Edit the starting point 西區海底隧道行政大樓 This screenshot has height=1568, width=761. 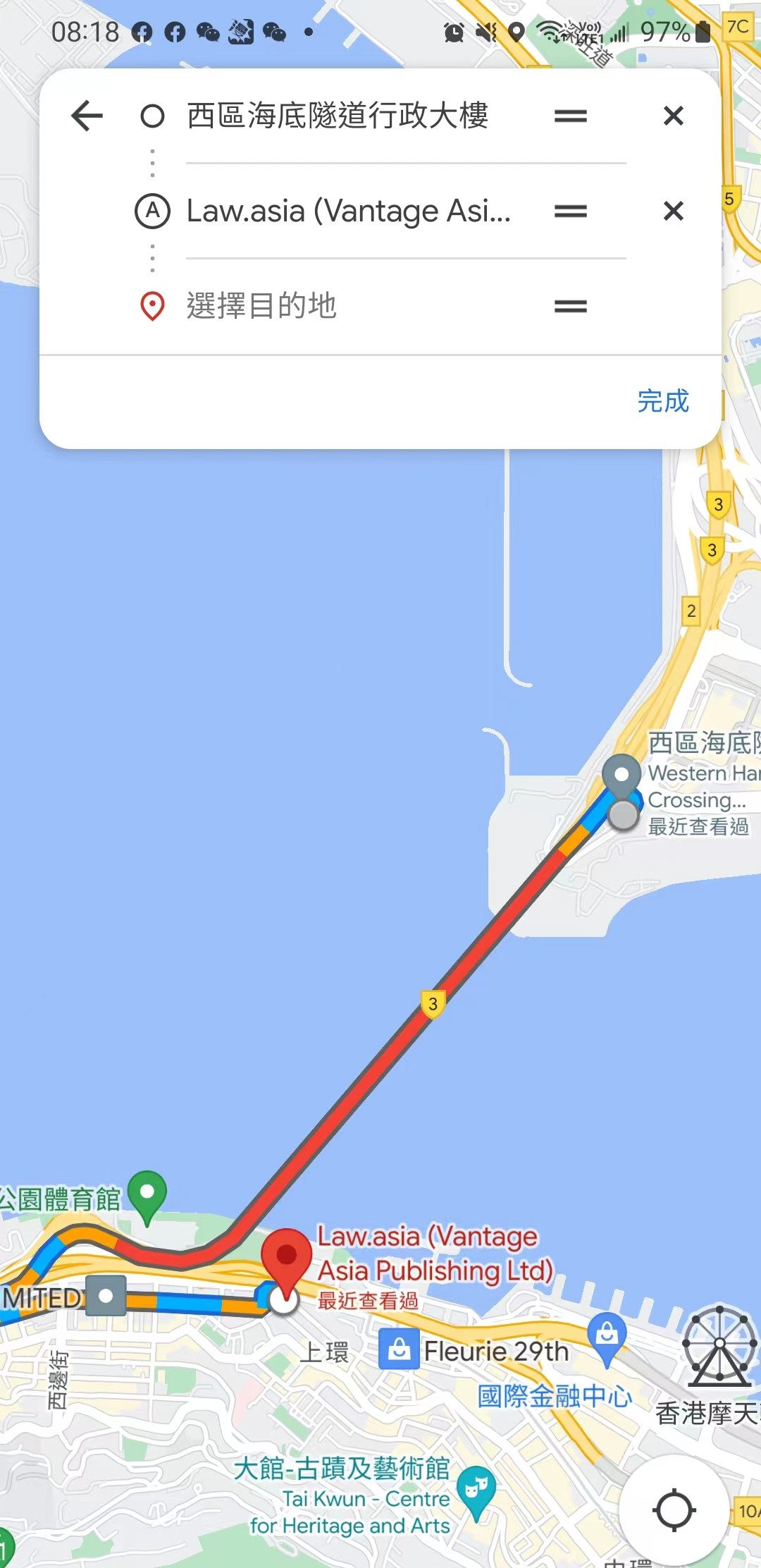(337, 116)
